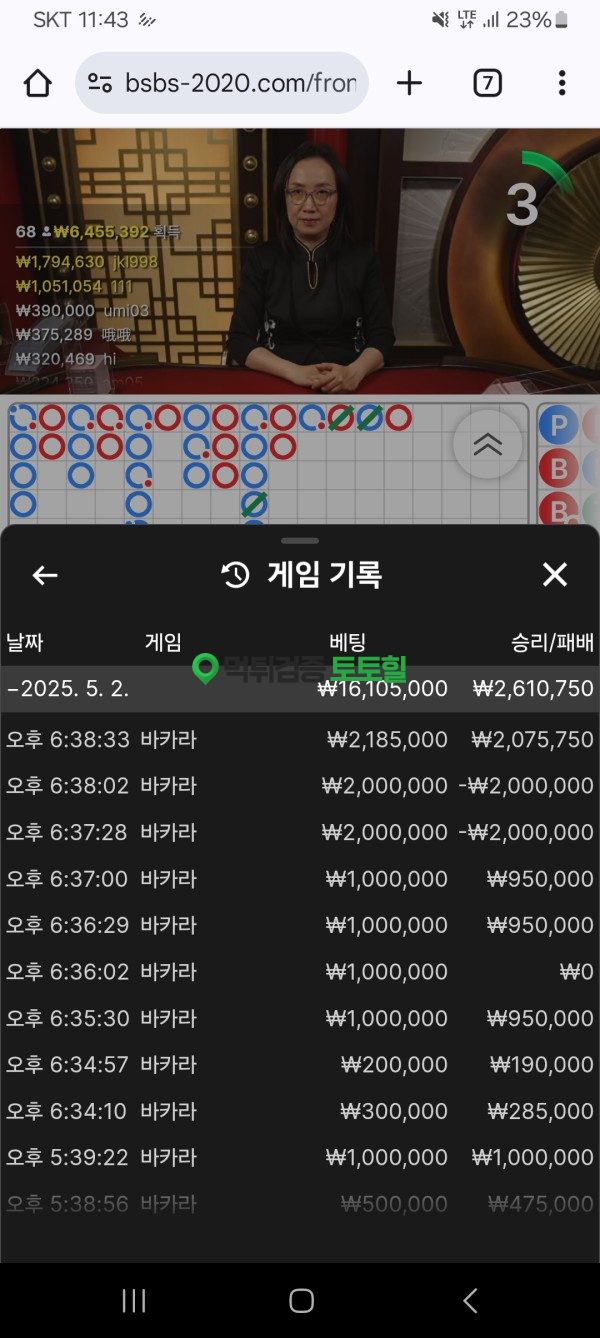View the 7 open tabs

pyautogui.click(x=487, y=83)
